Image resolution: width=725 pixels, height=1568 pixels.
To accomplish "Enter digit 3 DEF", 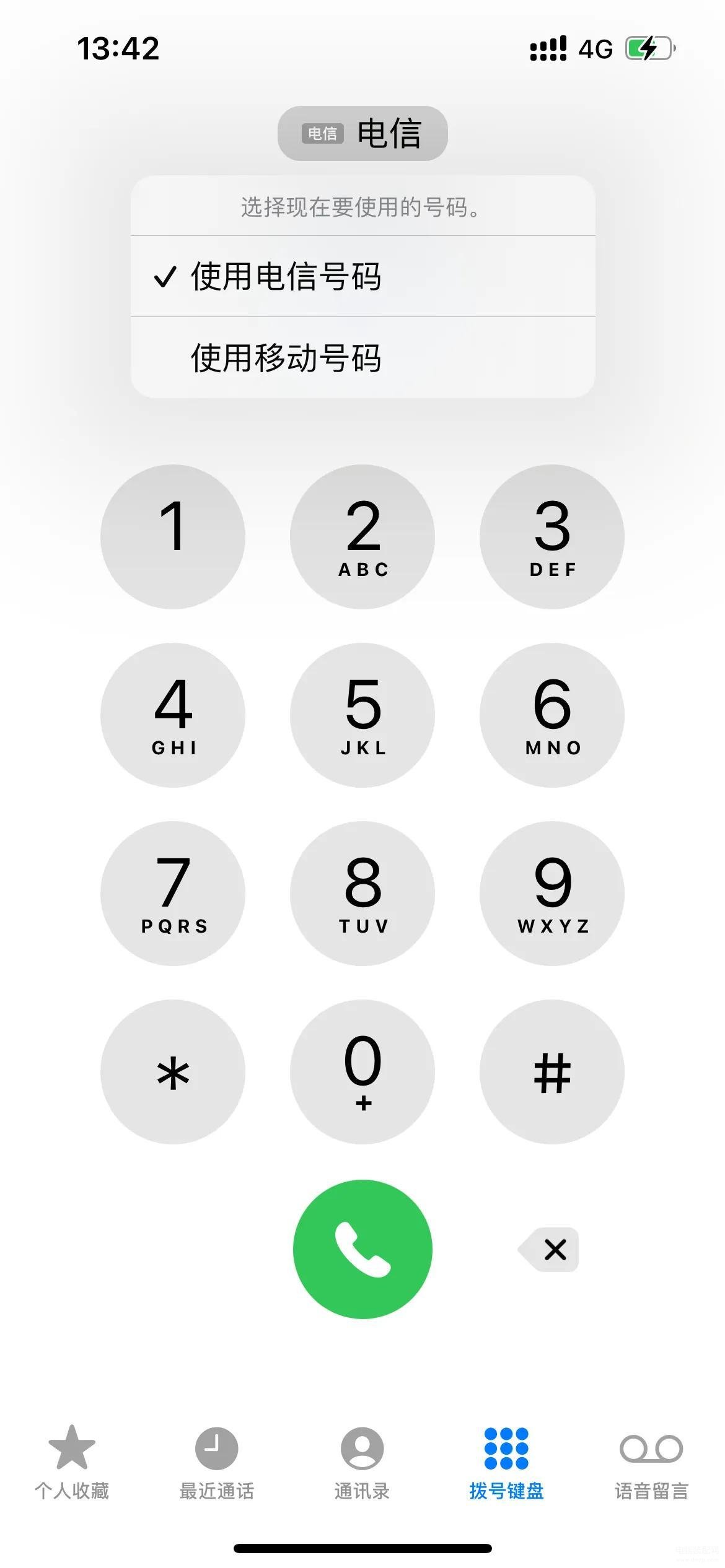I will [552, 537].
